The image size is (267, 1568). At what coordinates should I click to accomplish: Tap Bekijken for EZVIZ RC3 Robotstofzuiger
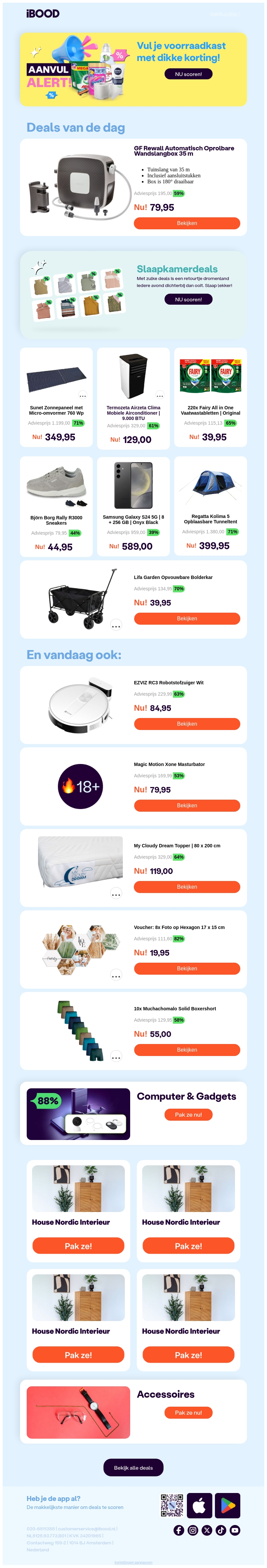tap(187, 724)
